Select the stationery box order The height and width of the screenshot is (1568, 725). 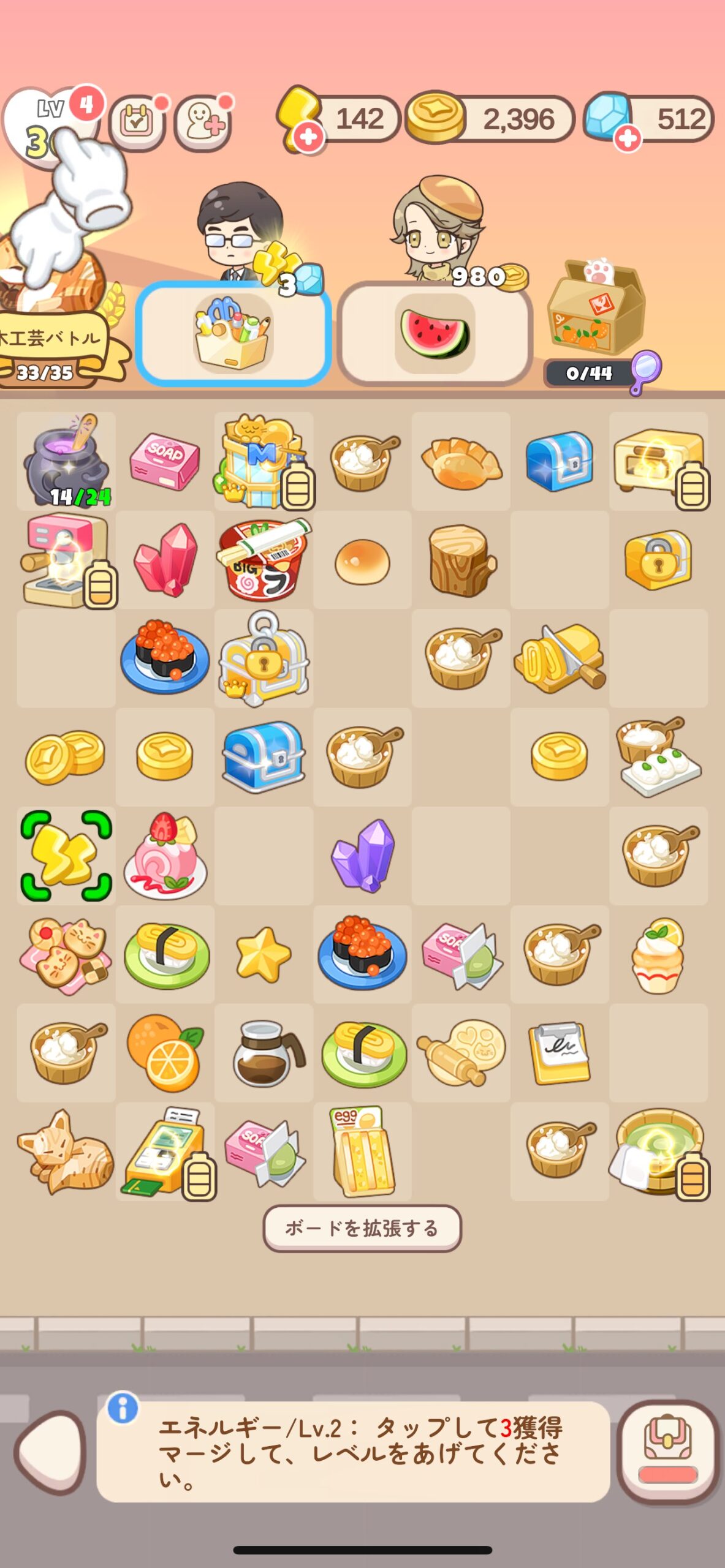233,334
